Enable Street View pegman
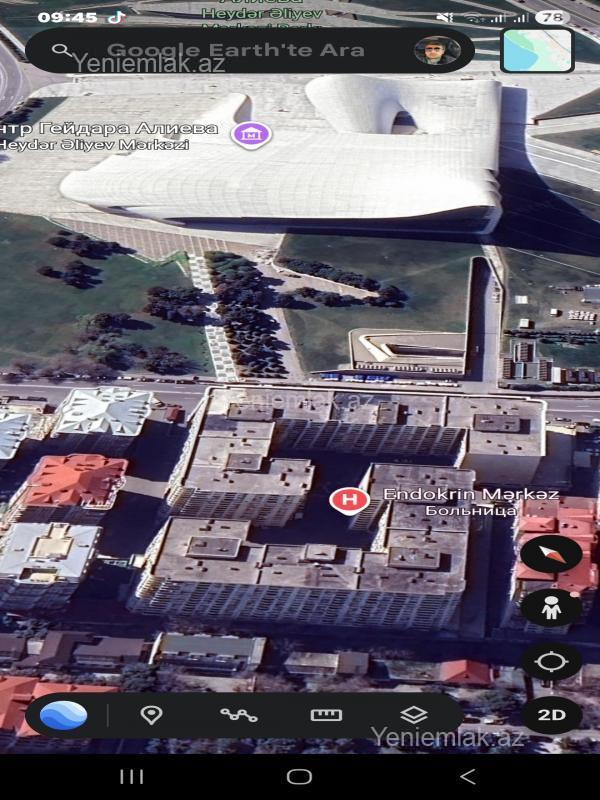Screen dimensions: 600x800 pyautogui.click(x=551, y=608)
